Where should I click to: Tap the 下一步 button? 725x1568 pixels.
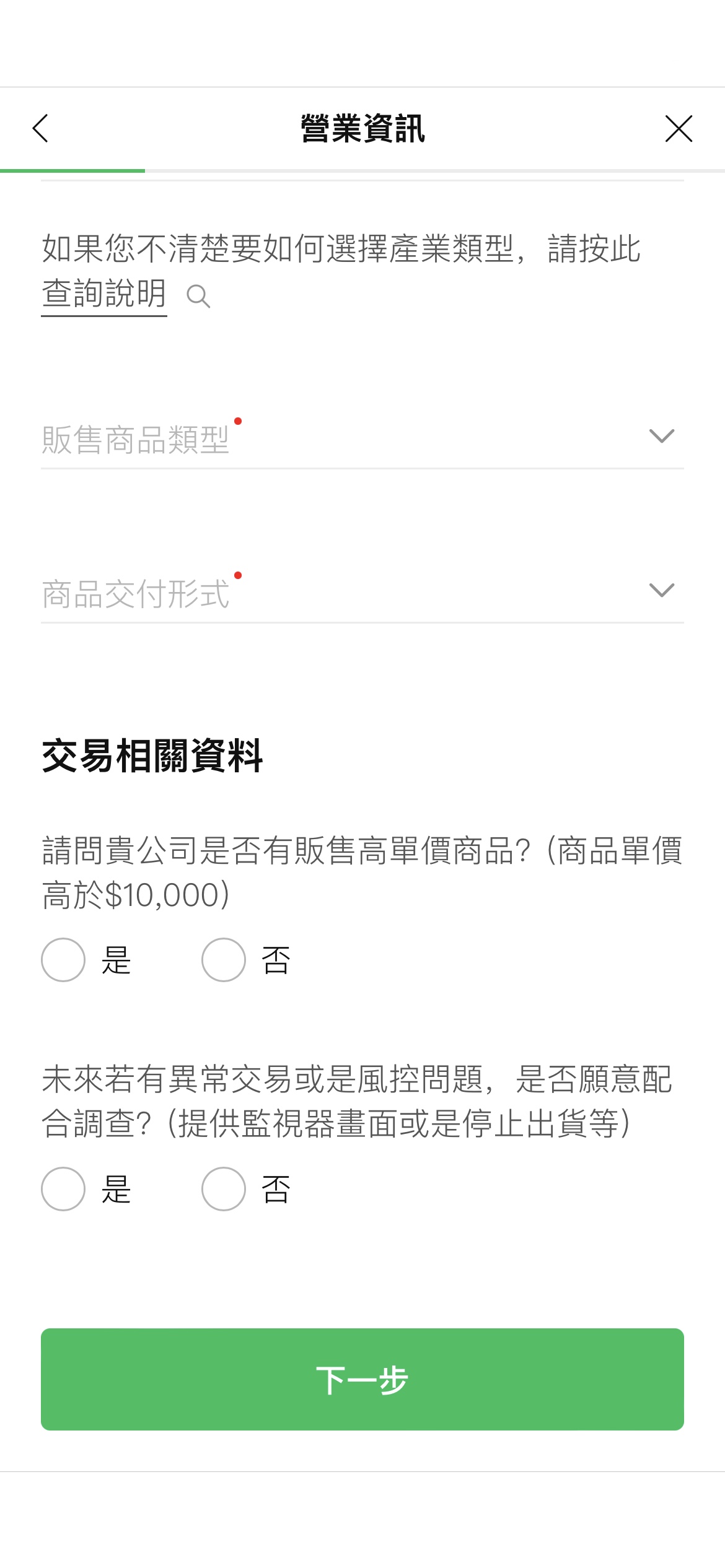tap(362, 1380)
